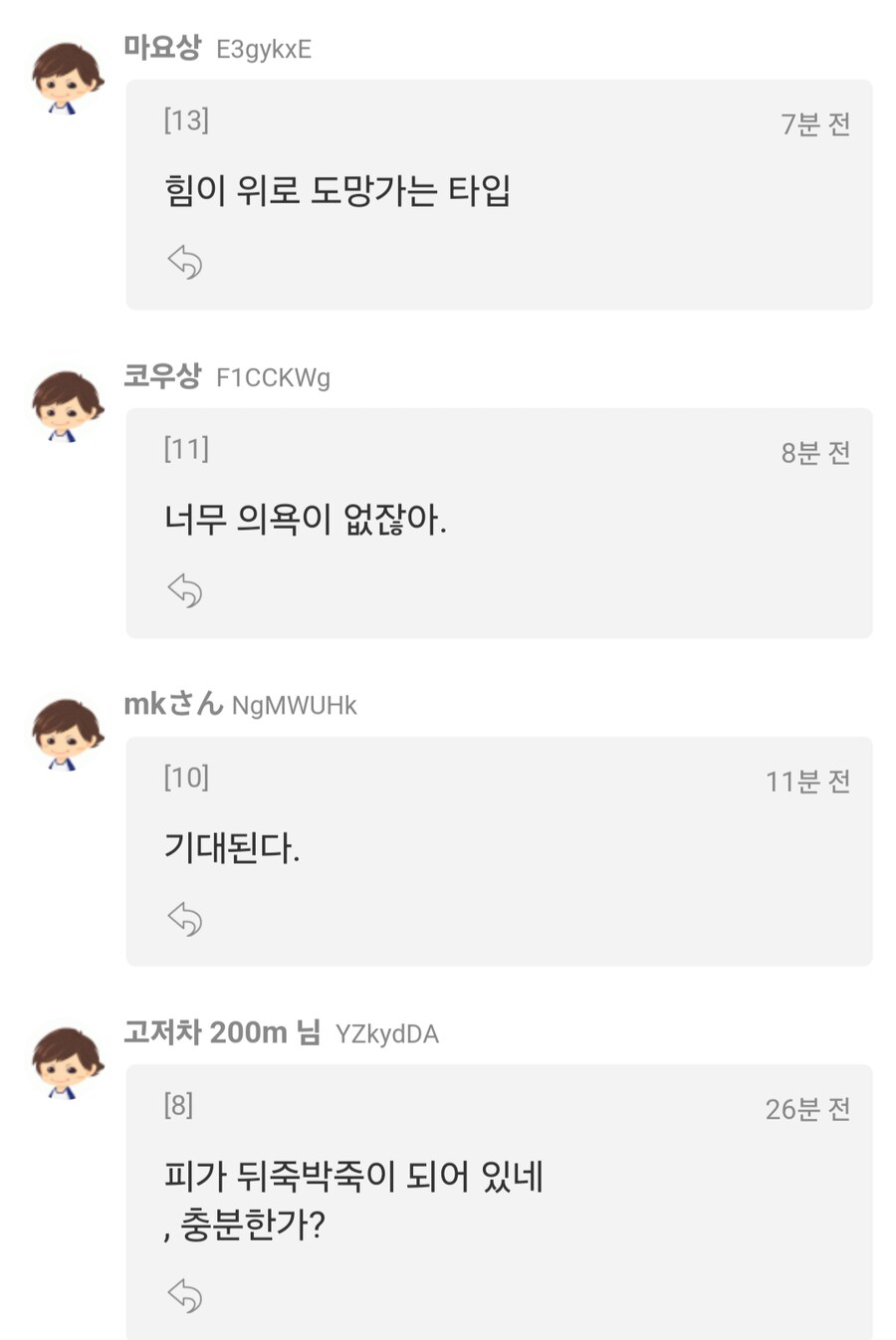
Task: Click the comment number [13]
Action: tap(185, 121)
